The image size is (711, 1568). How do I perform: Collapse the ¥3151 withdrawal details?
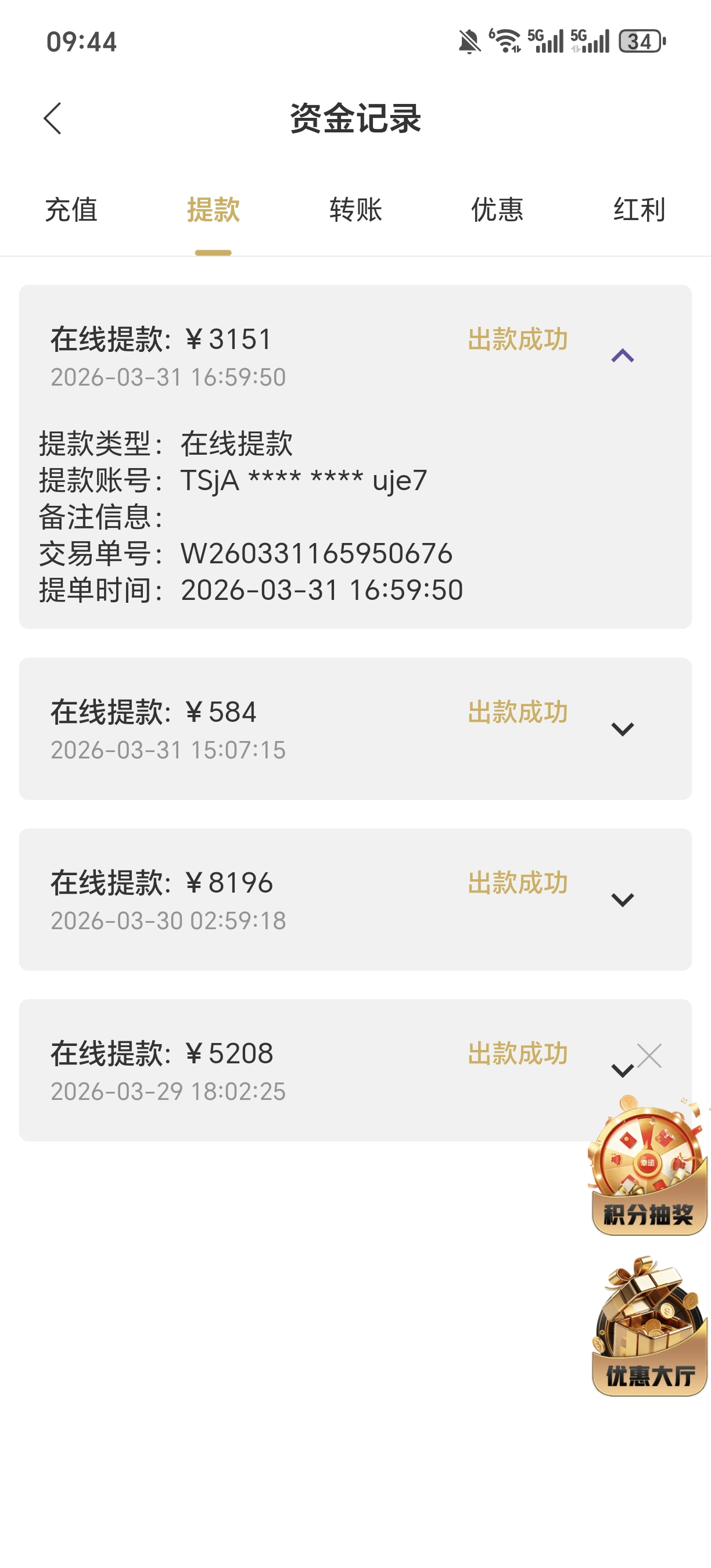coord(622,356)
